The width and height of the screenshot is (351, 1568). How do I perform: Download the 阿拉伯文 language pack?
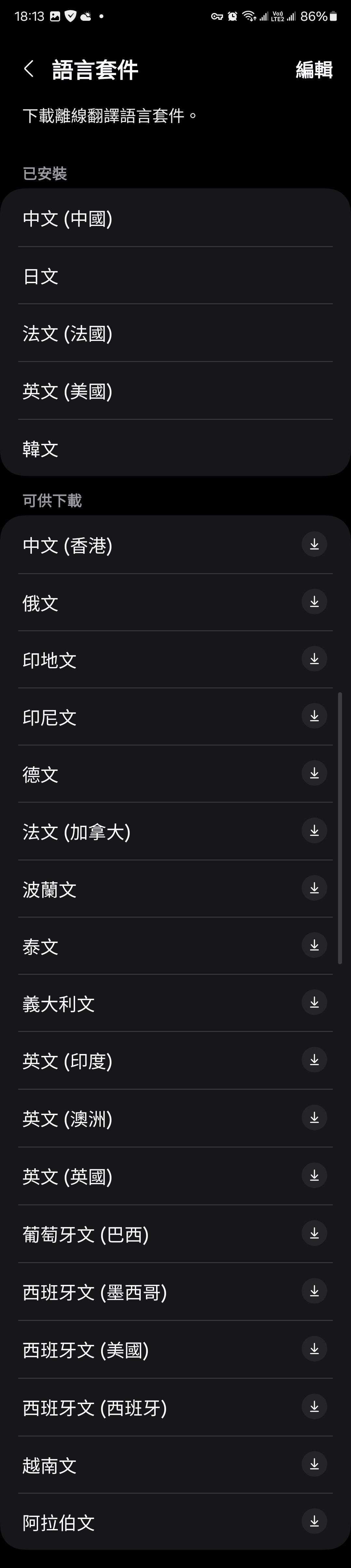click(x=314, y=1522)
